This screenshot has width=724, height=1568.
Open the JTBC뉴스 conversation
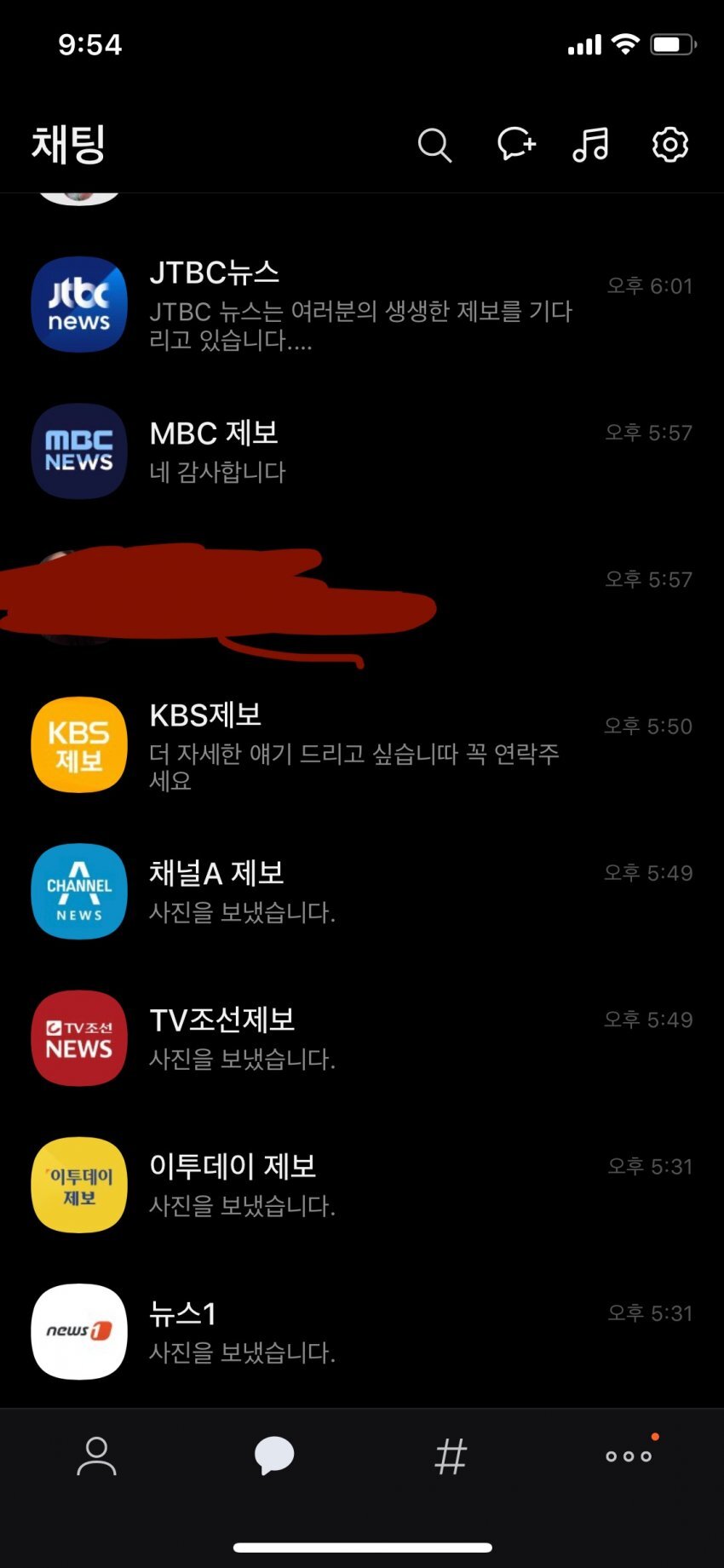[341, 304]
